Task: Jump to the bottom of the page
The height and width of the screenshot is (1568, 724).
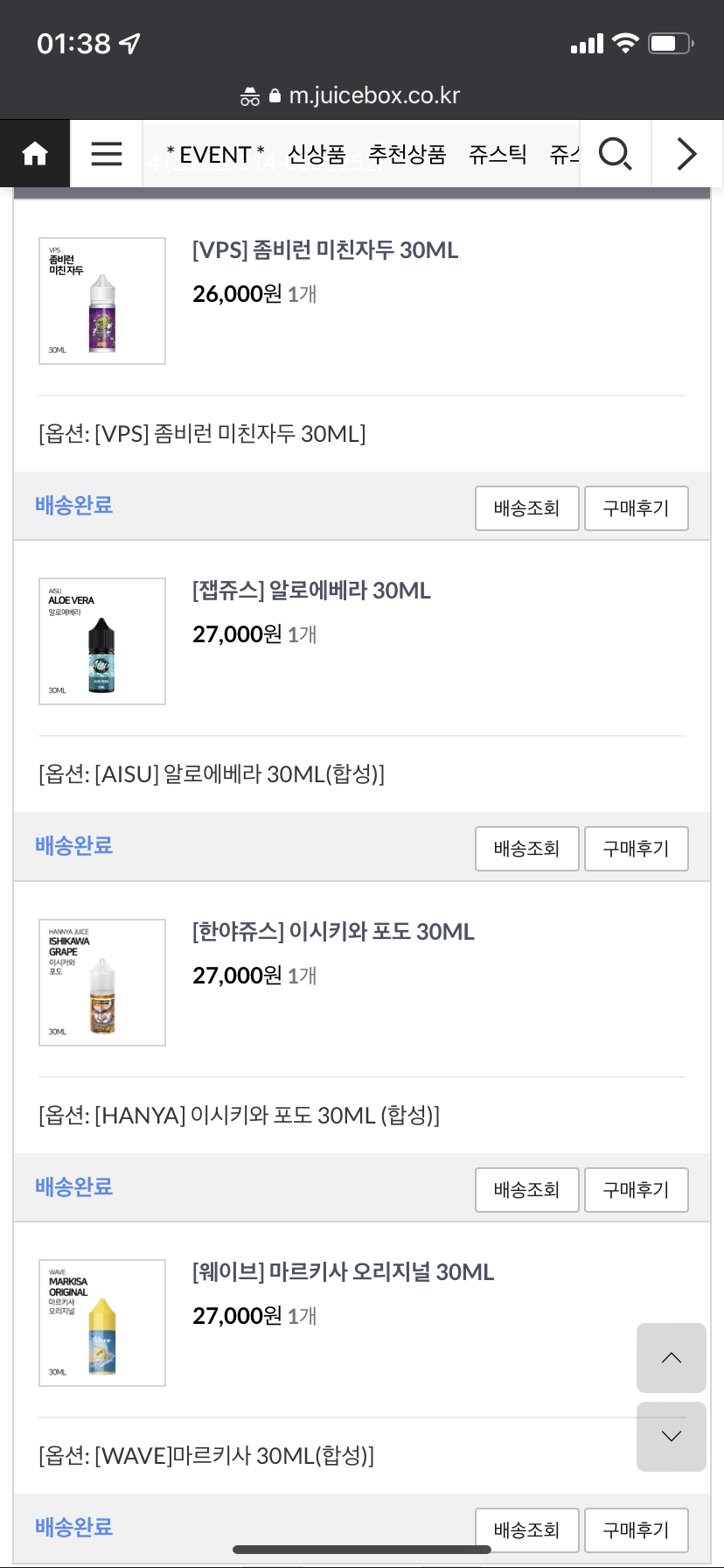Action: [x=672, y=1437]
